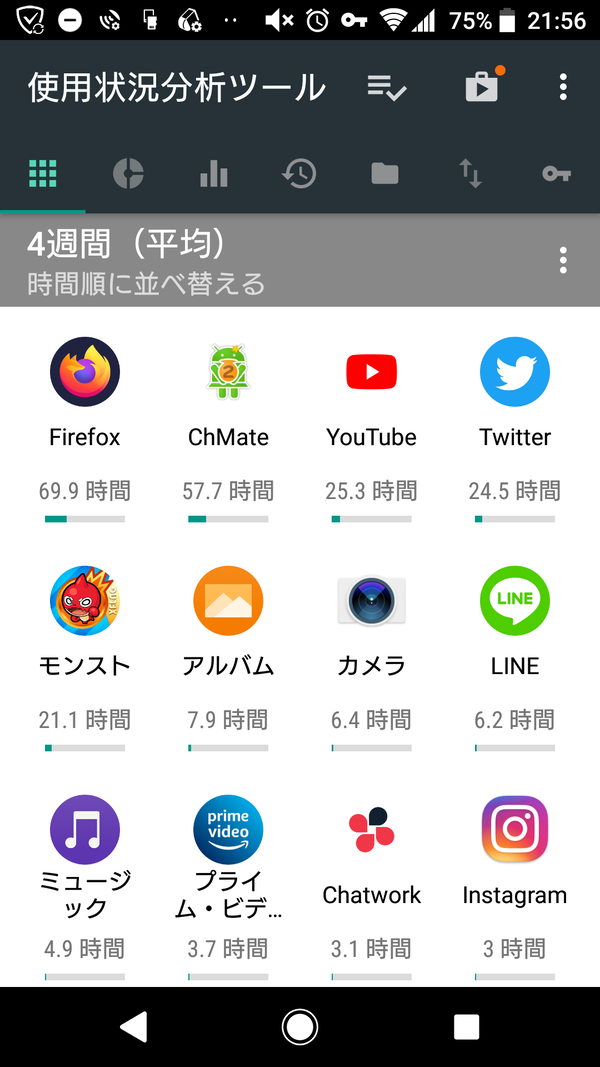This screenshot has width=600, height=1067.
Task: Open the モンスト app entry
Action: [x=85, y=658]
